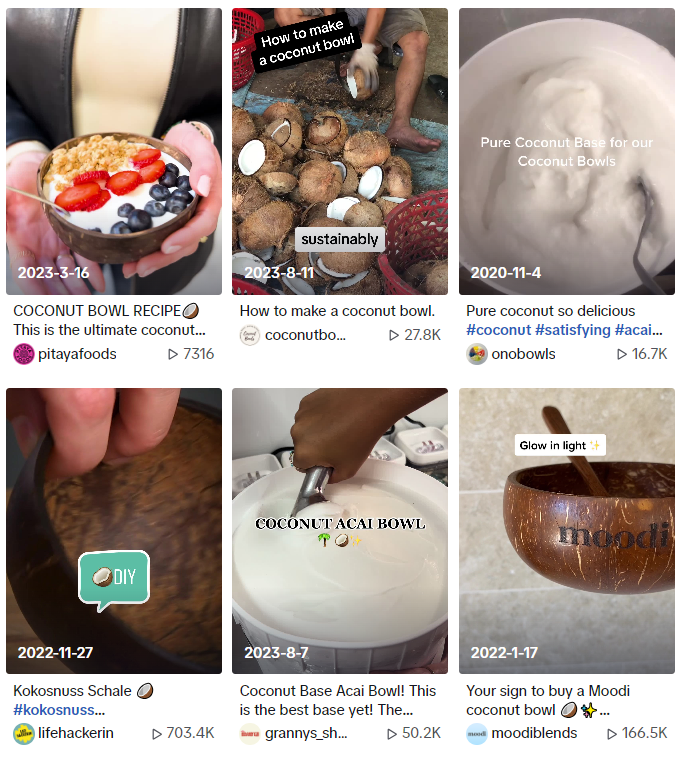Open the grannys_sh... profile

[305, 733]
